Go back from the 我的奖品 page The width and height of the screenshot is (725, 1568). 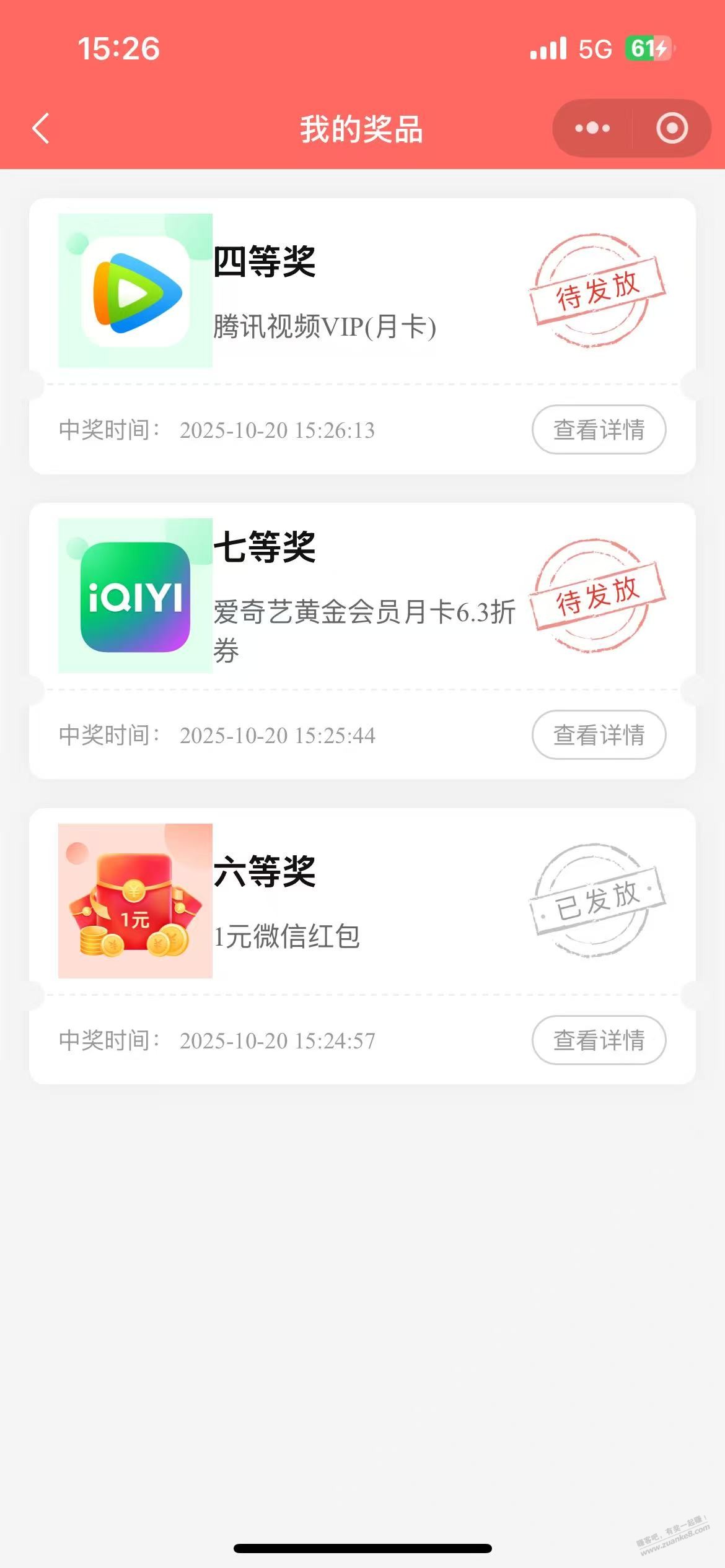tap(41, 129)
